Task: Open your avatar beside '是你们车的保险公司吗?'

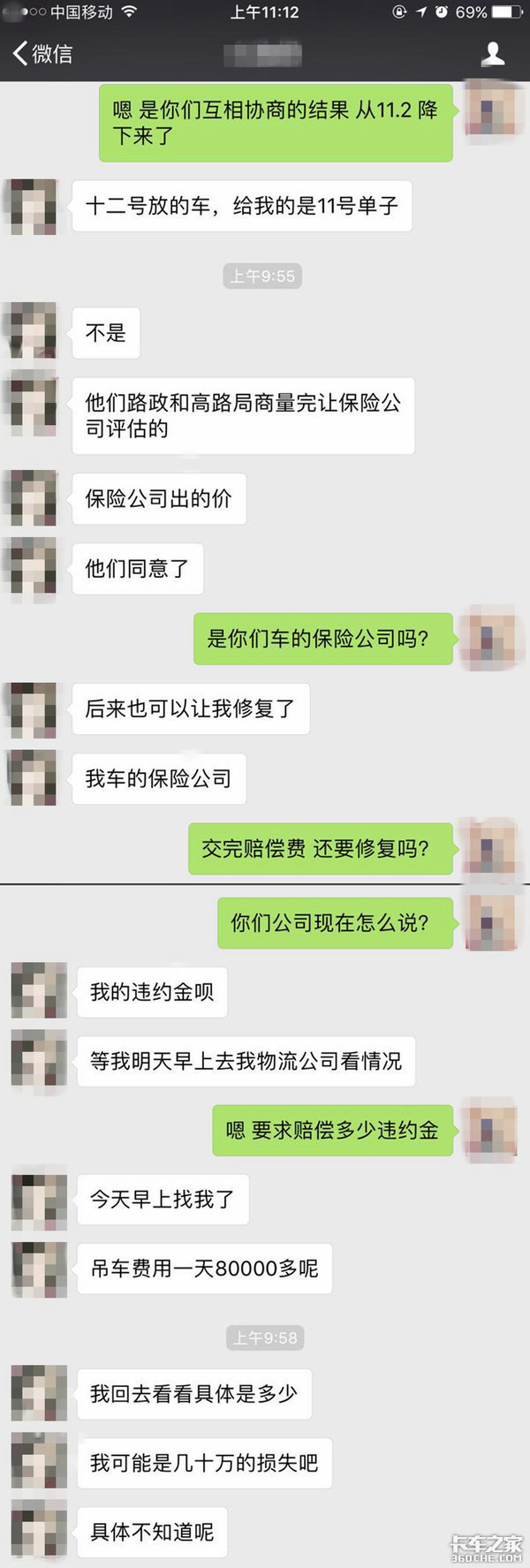Action: pyautogui.click(x=491, y=637)
